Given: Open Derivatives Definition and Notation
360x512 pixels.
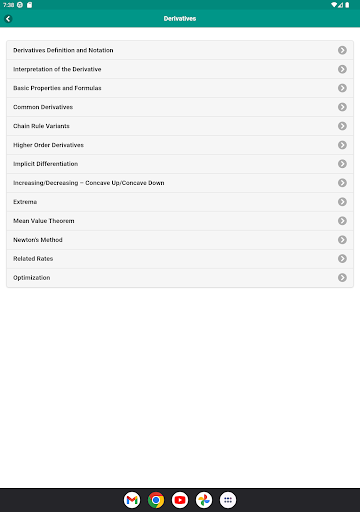Looking at the screenshot, I should [180, 50].
